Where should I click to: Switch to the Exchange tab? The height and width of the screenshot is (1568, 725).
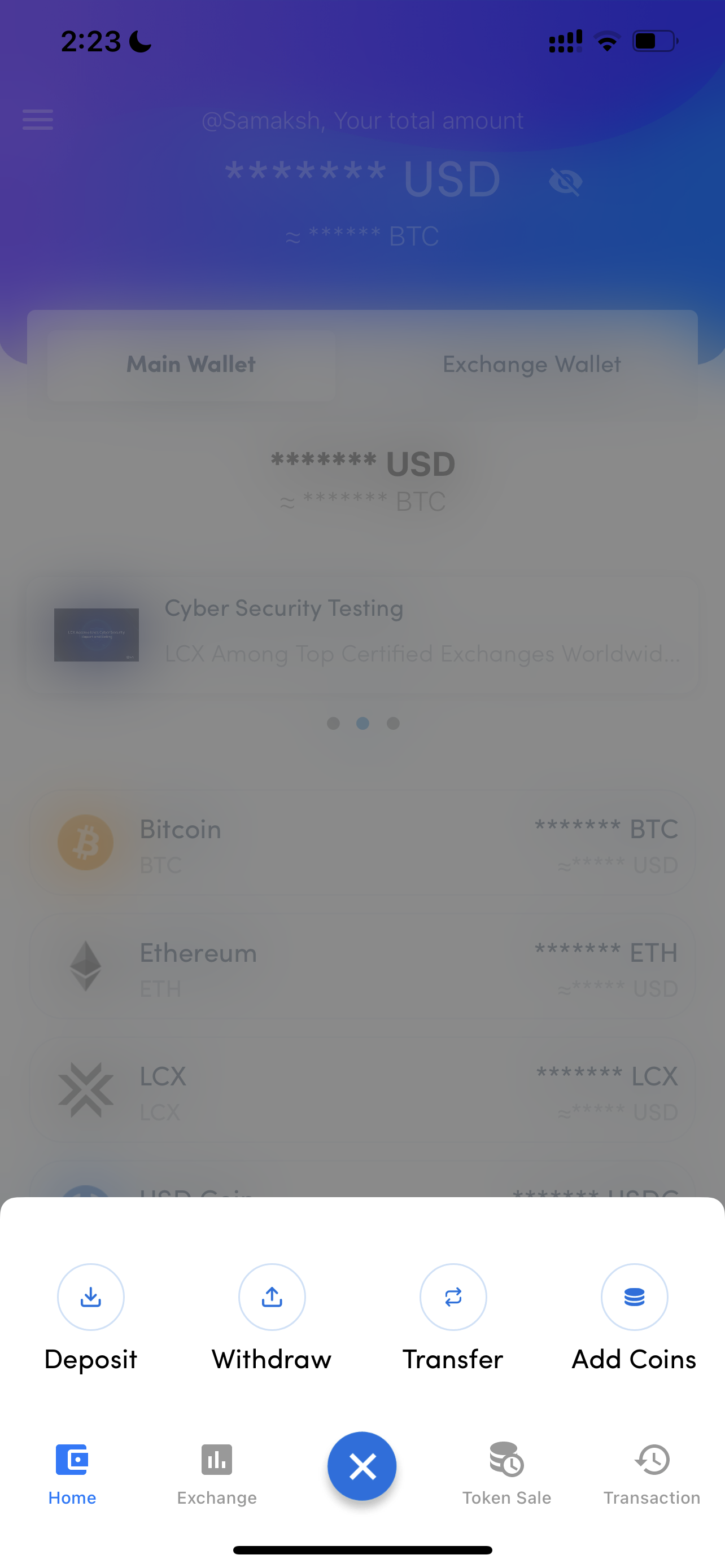point(217,1473)
